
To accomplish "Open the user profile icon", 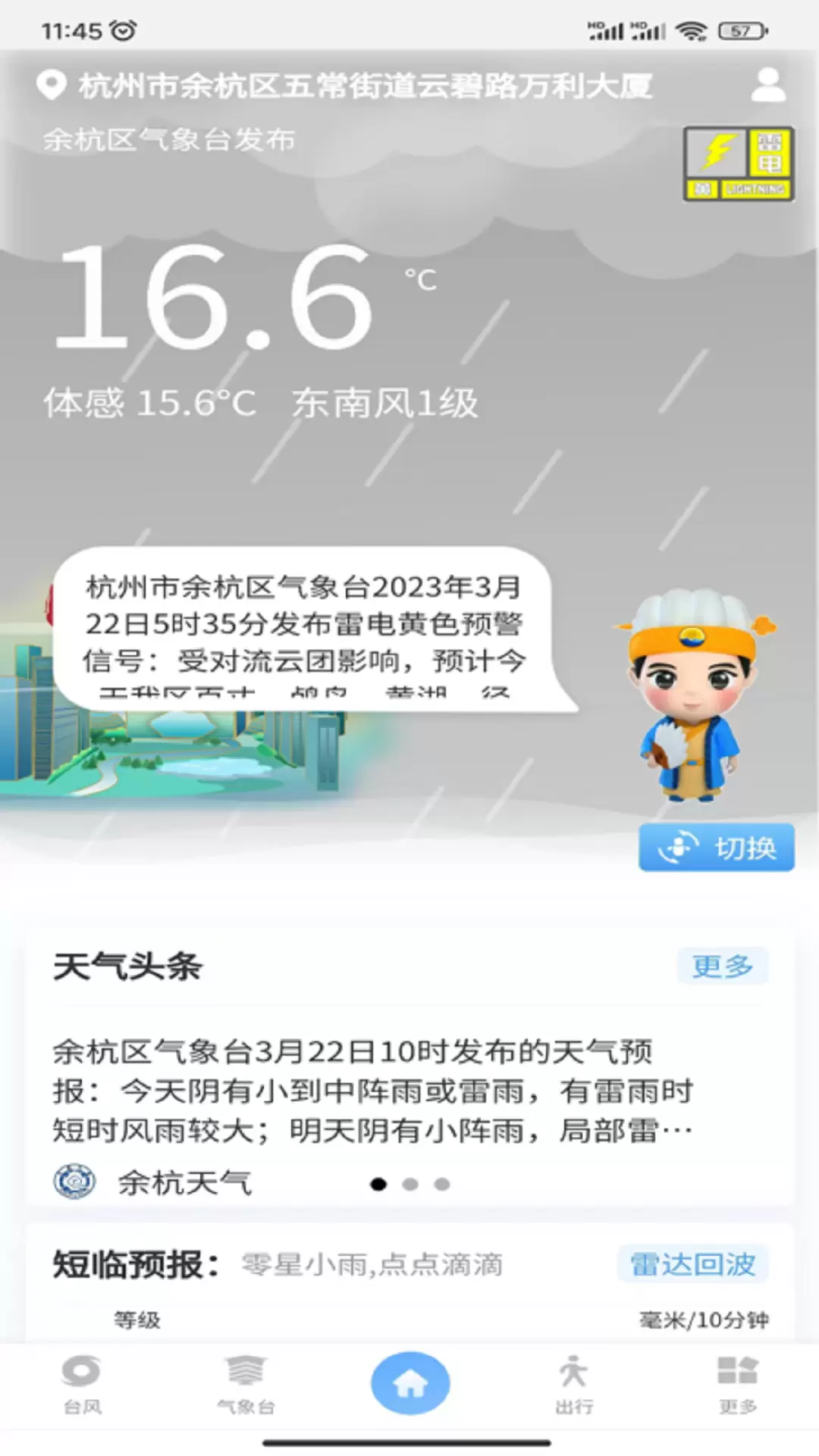I will (x=768, y=85).
